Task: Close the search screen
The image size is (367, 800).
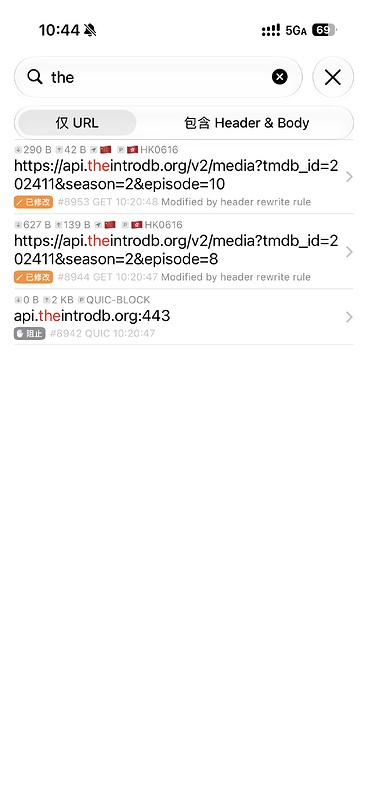Action: [x=333, y=77]
